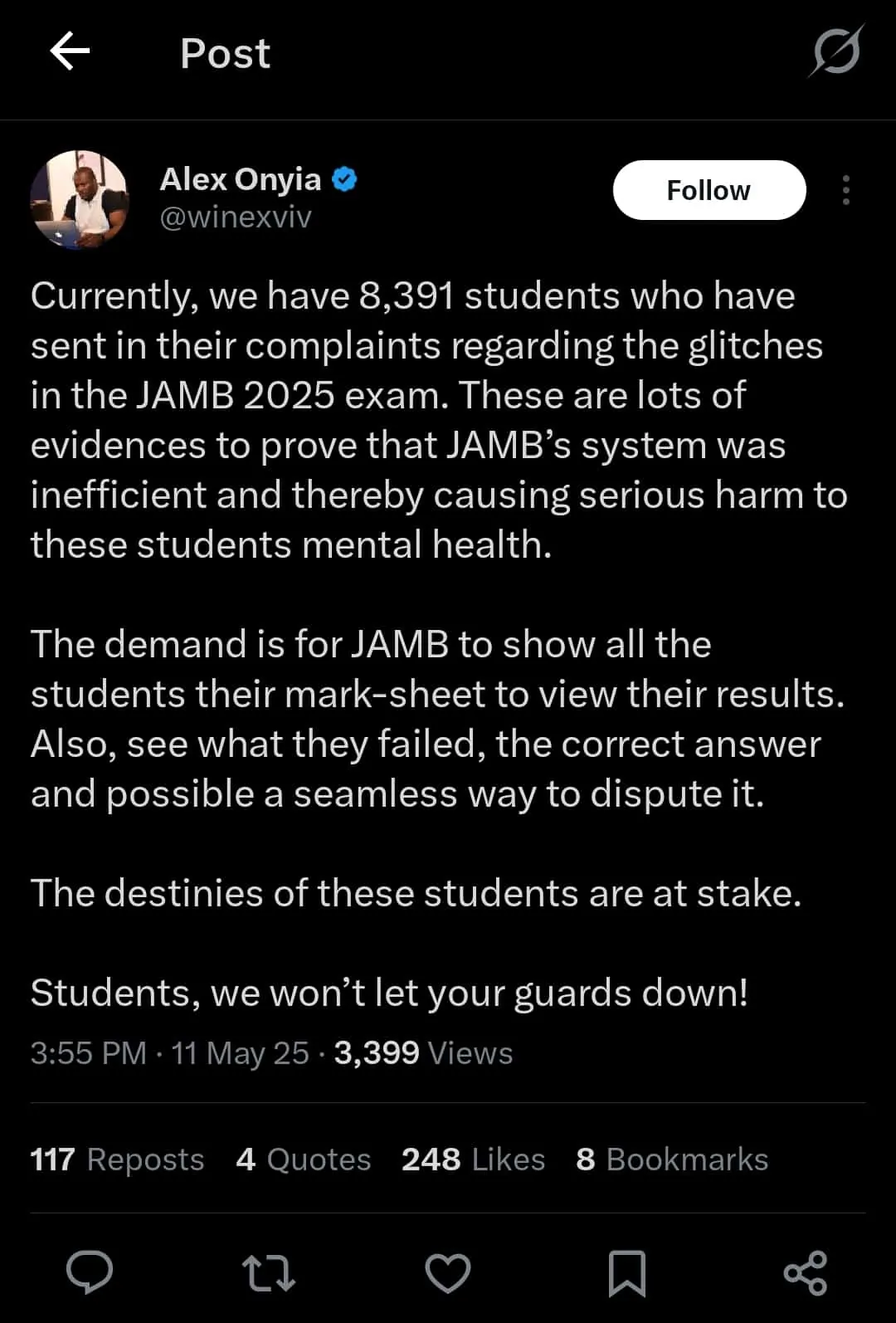Repost this post

coord(268,1273)
